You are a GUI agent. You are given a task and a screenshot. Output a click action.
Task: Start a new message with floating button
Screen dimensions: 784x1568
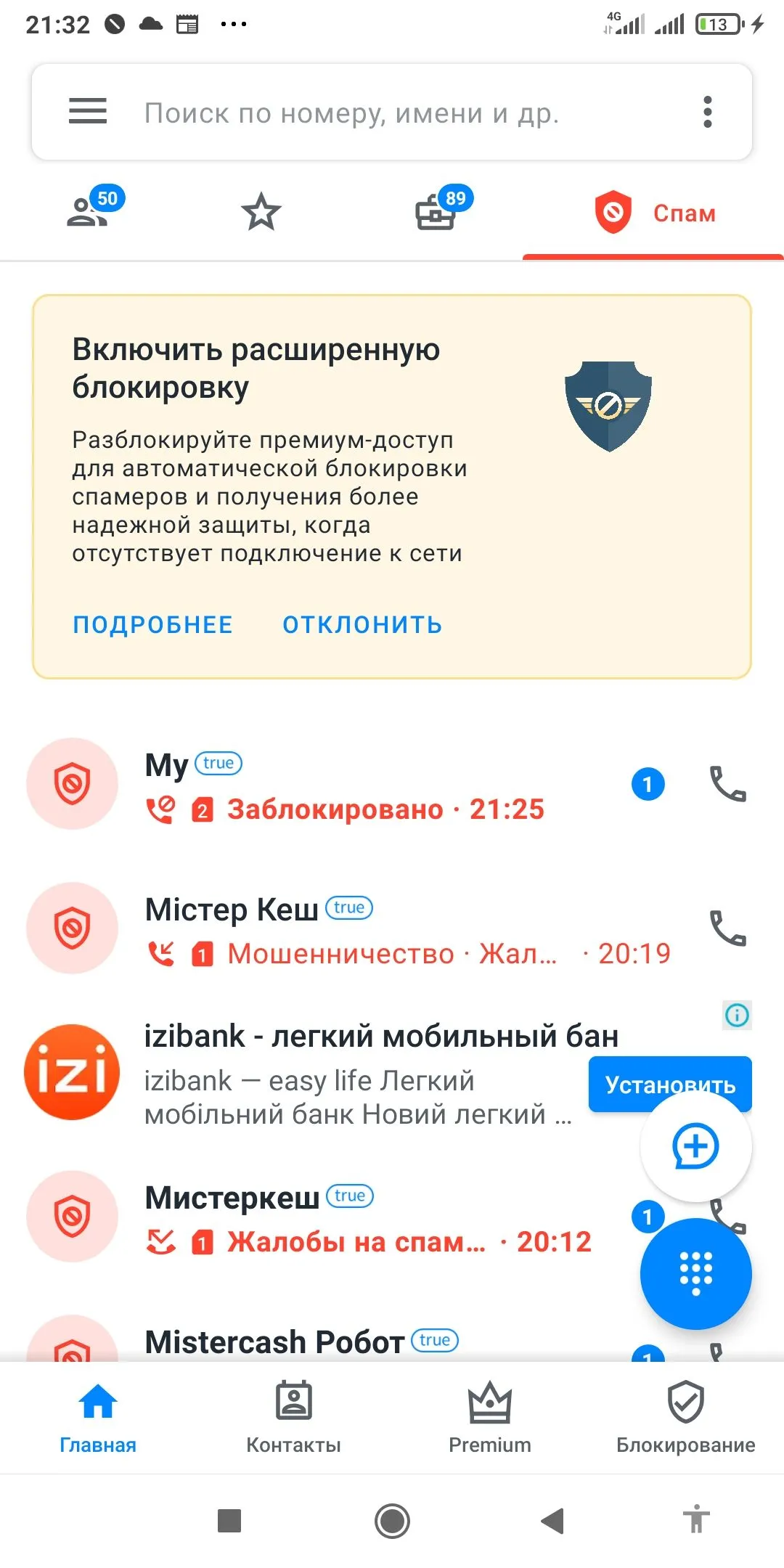click(x=695, y=1147)
